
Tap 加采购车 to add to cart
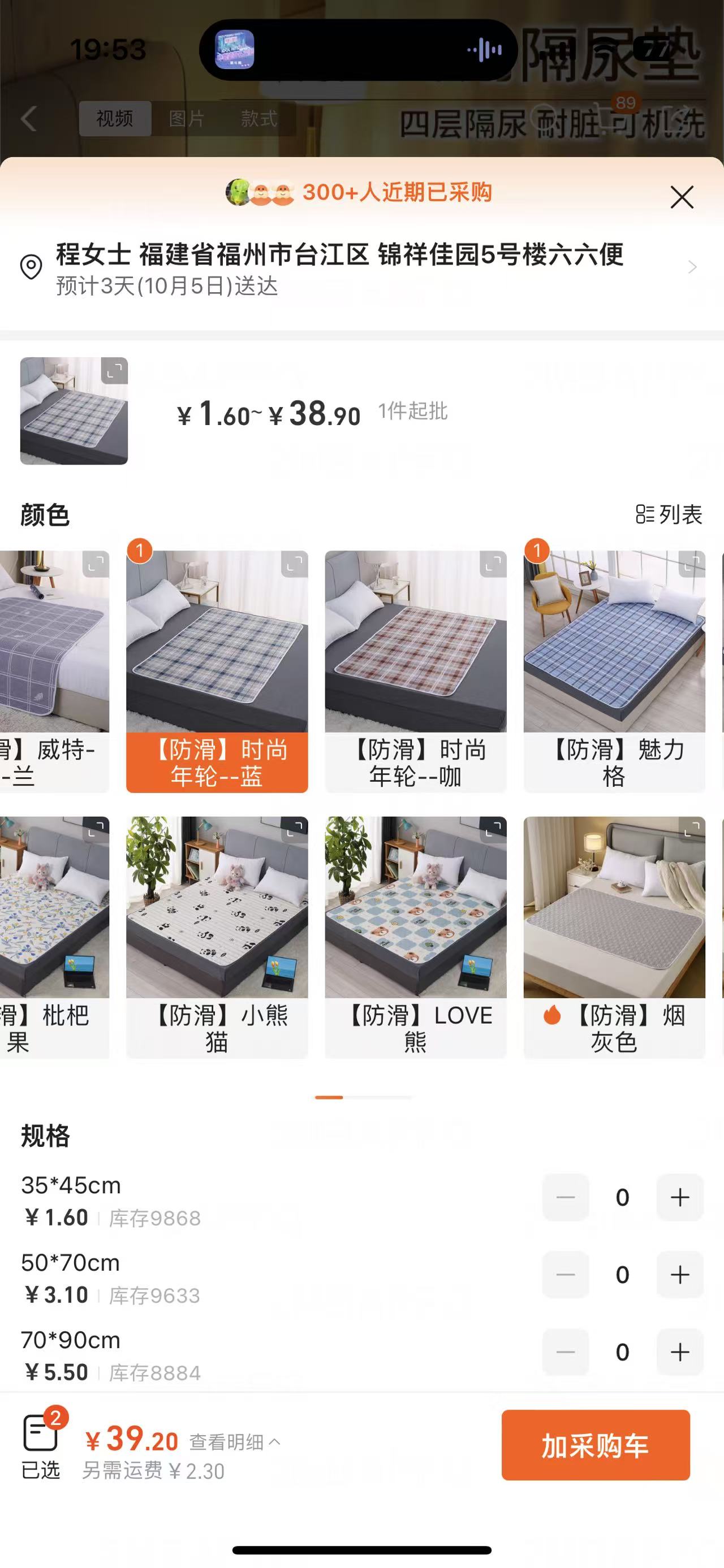595,1445
